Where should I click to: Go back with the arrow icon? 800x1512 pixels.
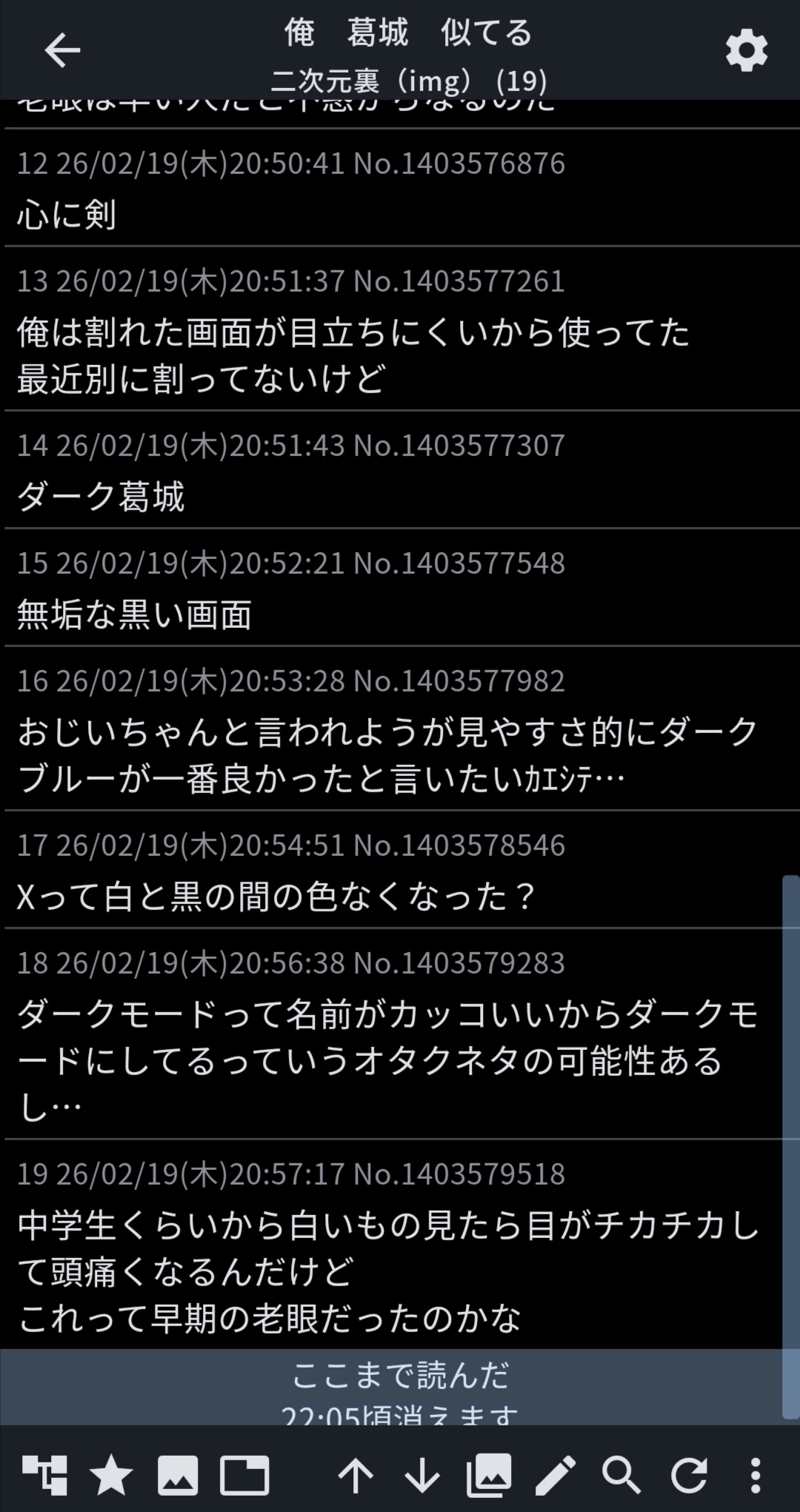[62, 50]
